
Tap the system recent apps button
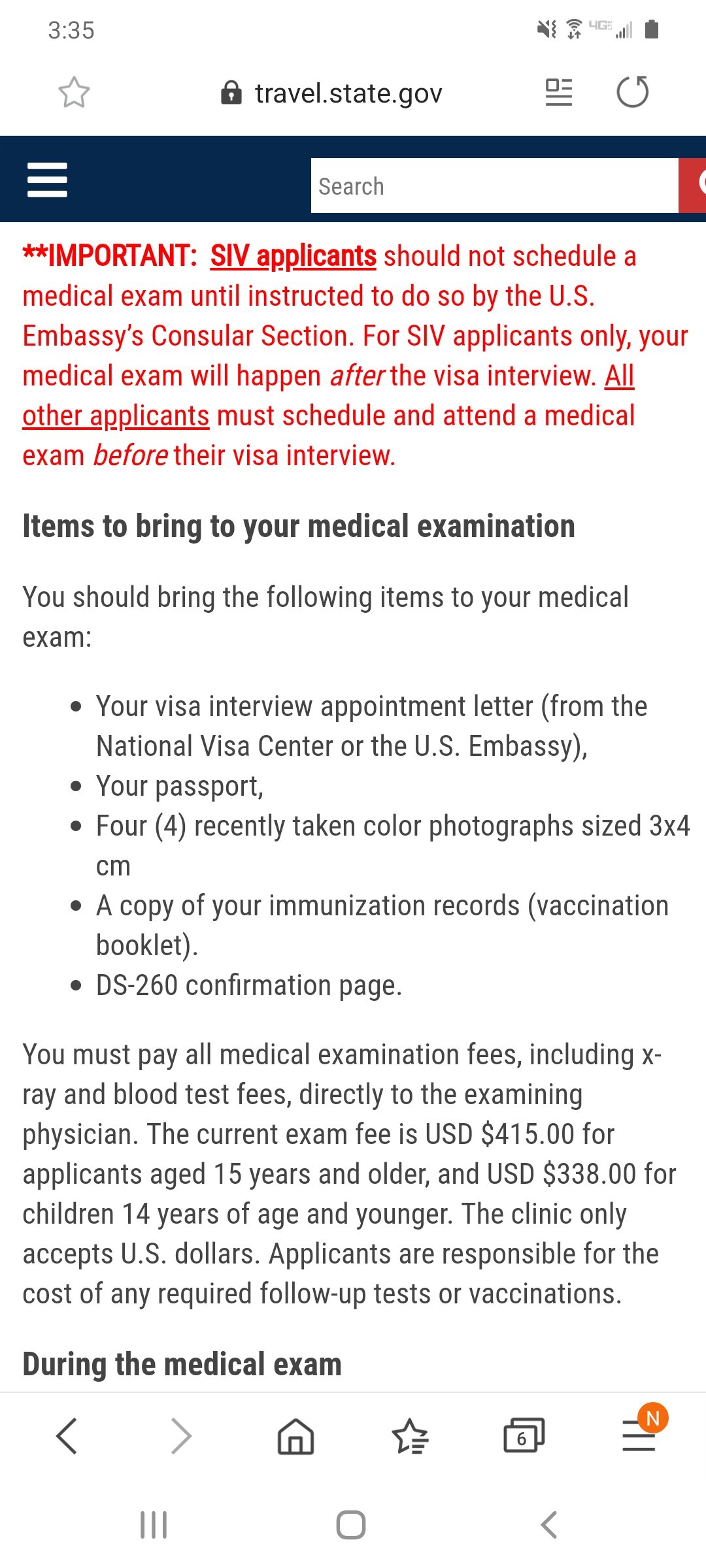pyautogui.click(x=154, y=1525)
